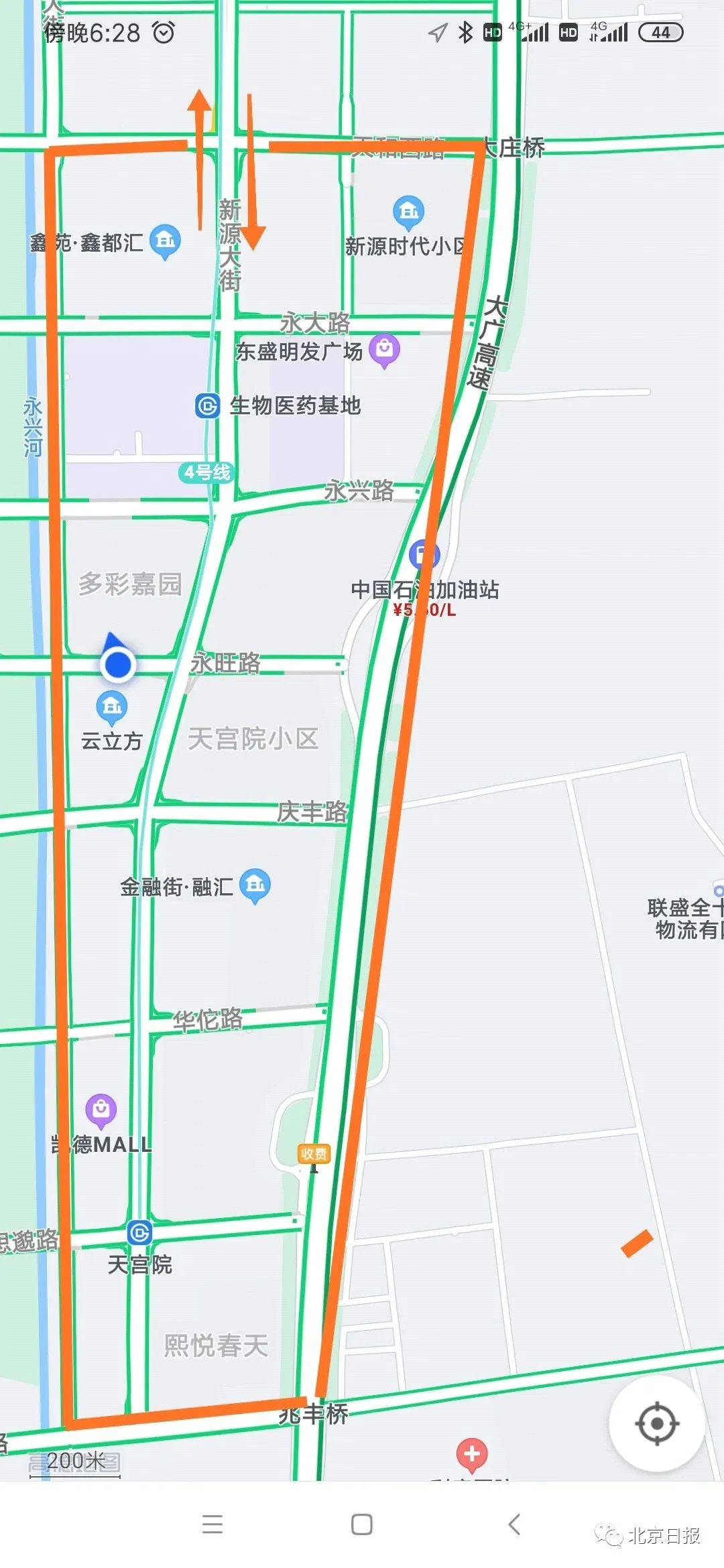Viewport: 724px width, 1568px height.
Task: Open the 生物医药基地 station marker
Action: (x=206, y=405)
